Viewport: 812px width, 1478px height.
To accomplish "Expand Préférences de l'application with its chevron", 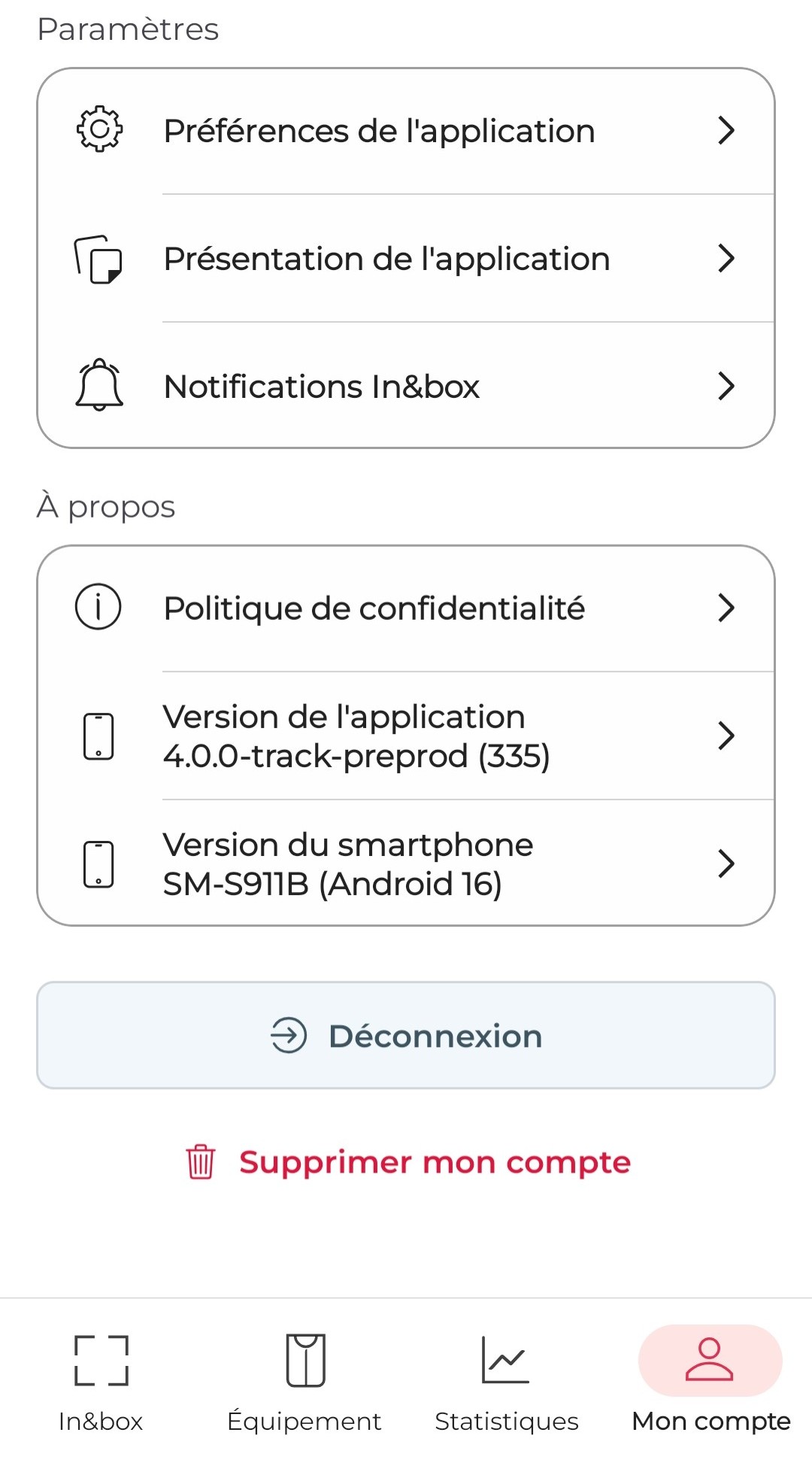I will [726, 129].
